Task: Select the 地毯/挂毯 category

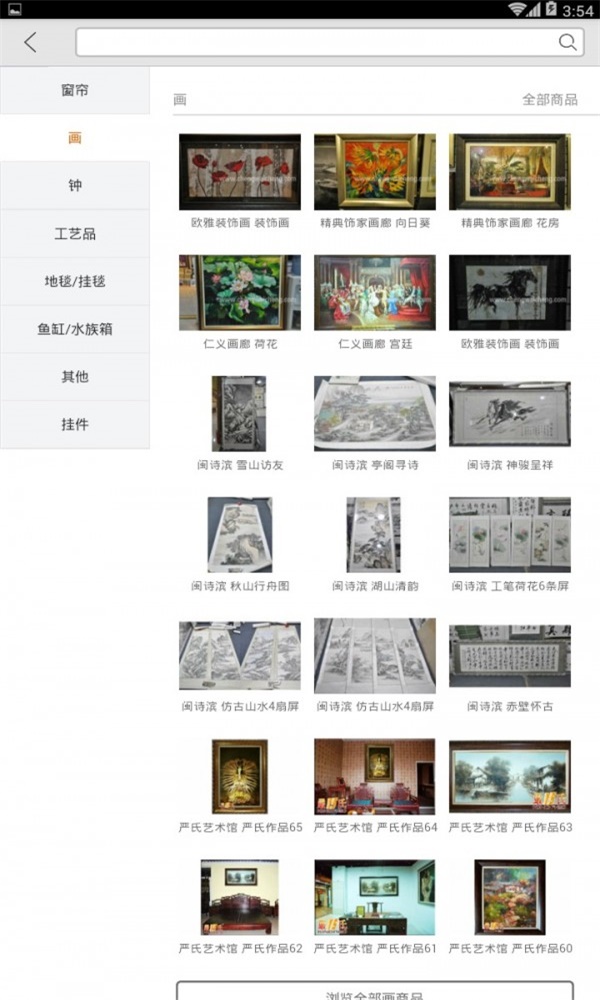Action: click(75, 281)
